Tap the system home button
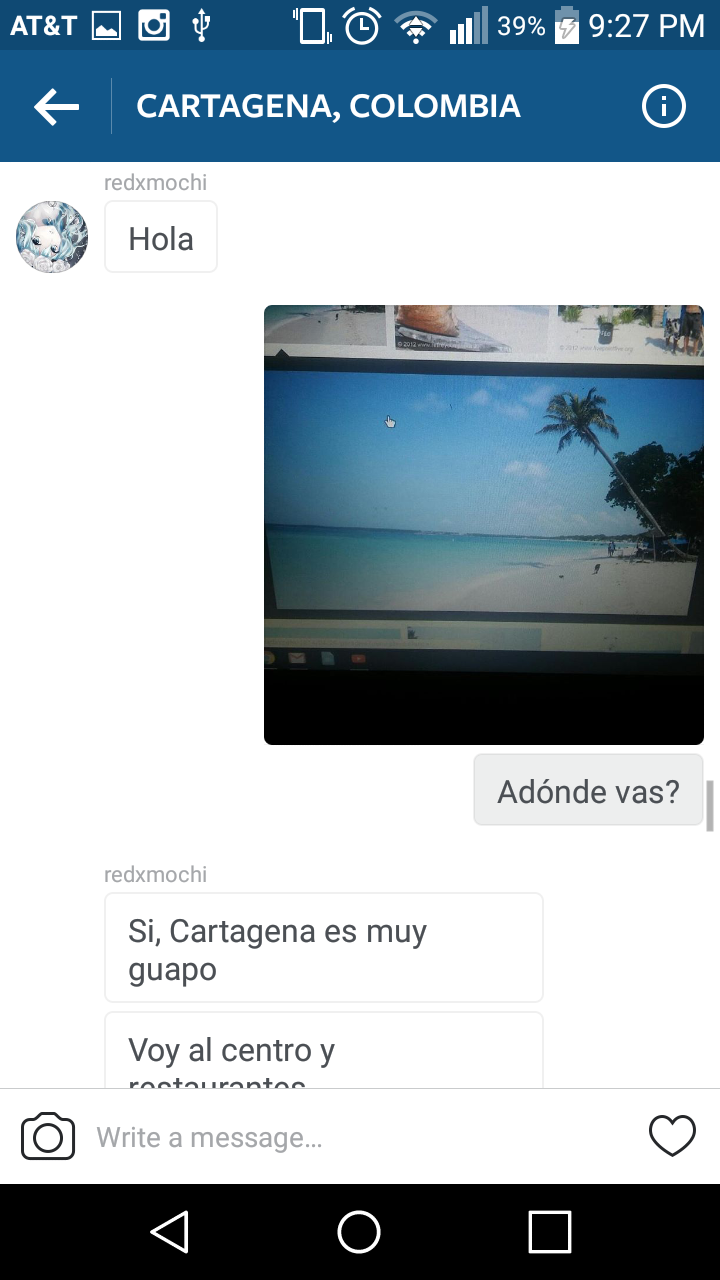Viewport: 720px width, 1280px height. point(359,1231)
